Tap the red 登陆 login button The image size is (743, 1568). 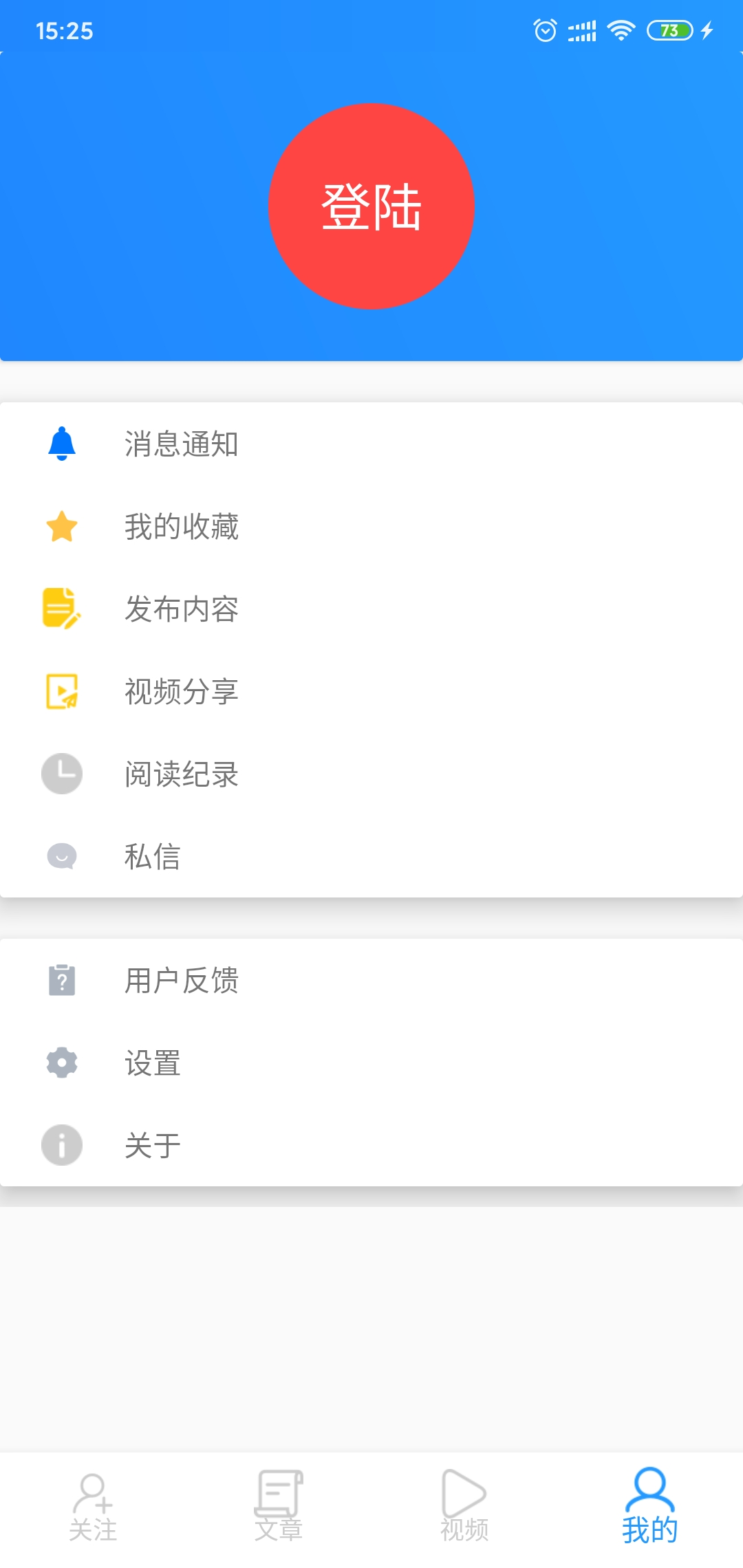[371, 206]
